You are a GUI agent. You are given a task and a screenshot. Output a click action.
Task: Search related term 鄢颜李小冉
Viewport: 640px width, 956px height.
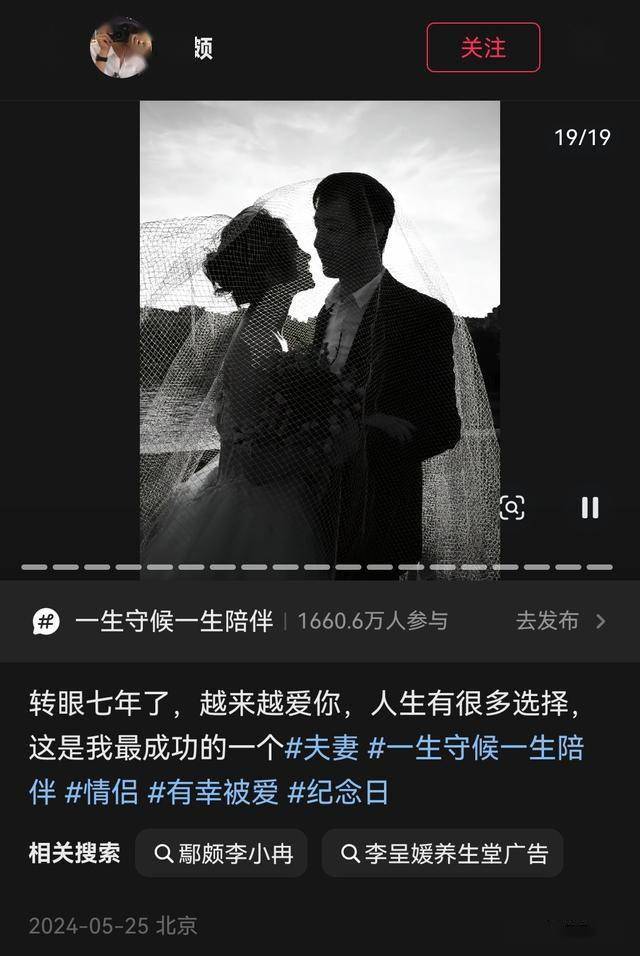pos(221,853)
